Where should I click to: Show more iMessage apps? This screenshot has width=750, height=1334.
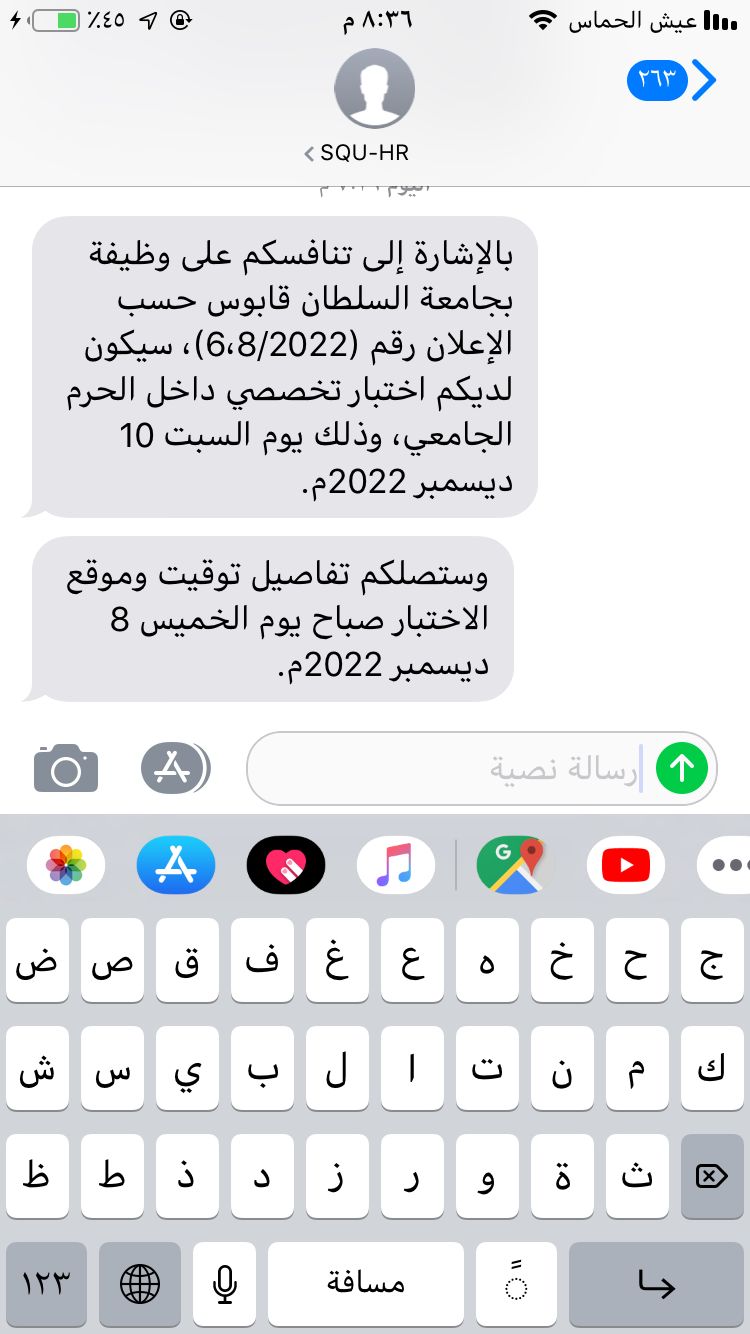[x=728, y=865]
